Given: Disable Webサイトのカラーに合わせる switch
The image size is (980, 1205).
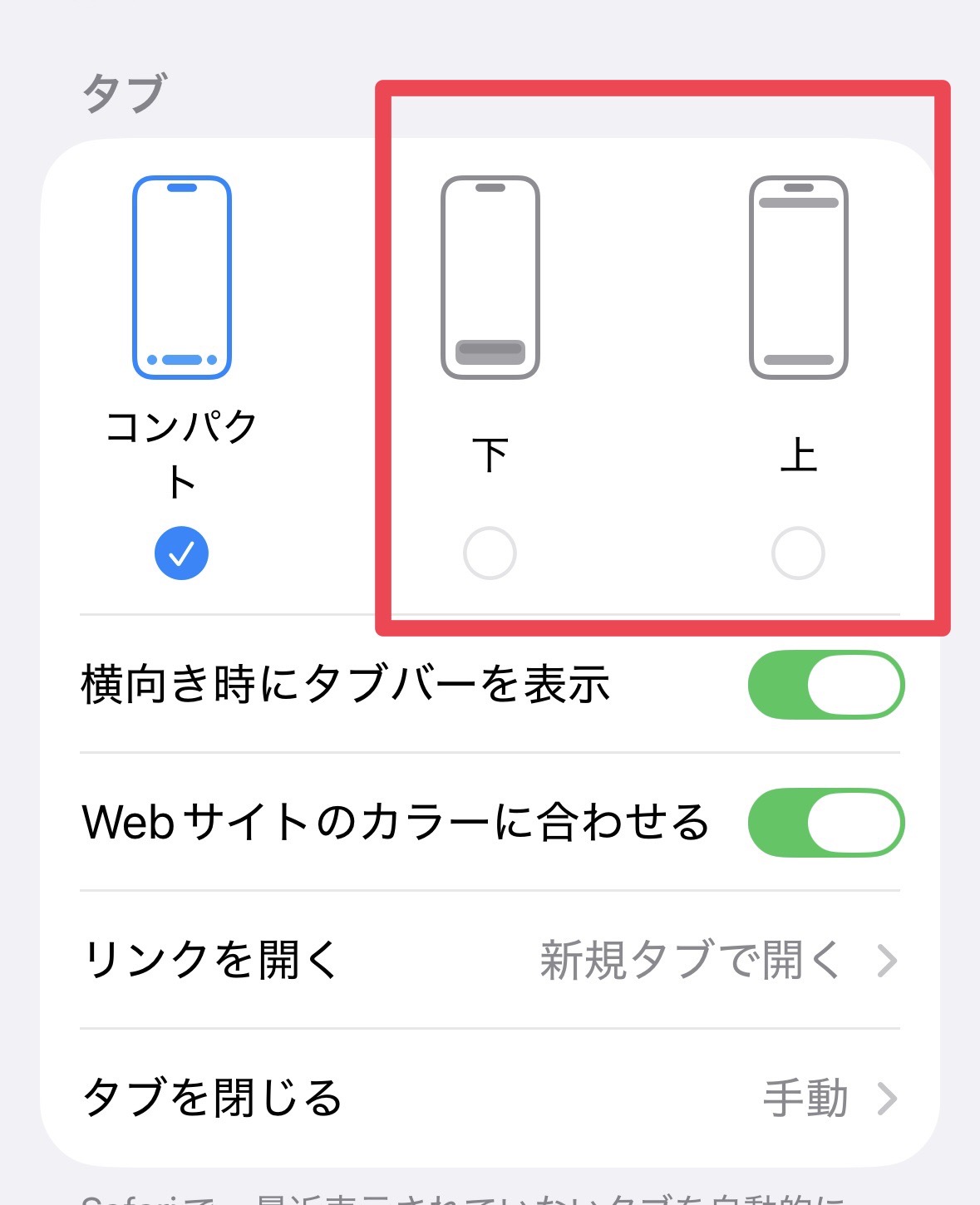Looking at the screenshot, I should tap(825, 823).
